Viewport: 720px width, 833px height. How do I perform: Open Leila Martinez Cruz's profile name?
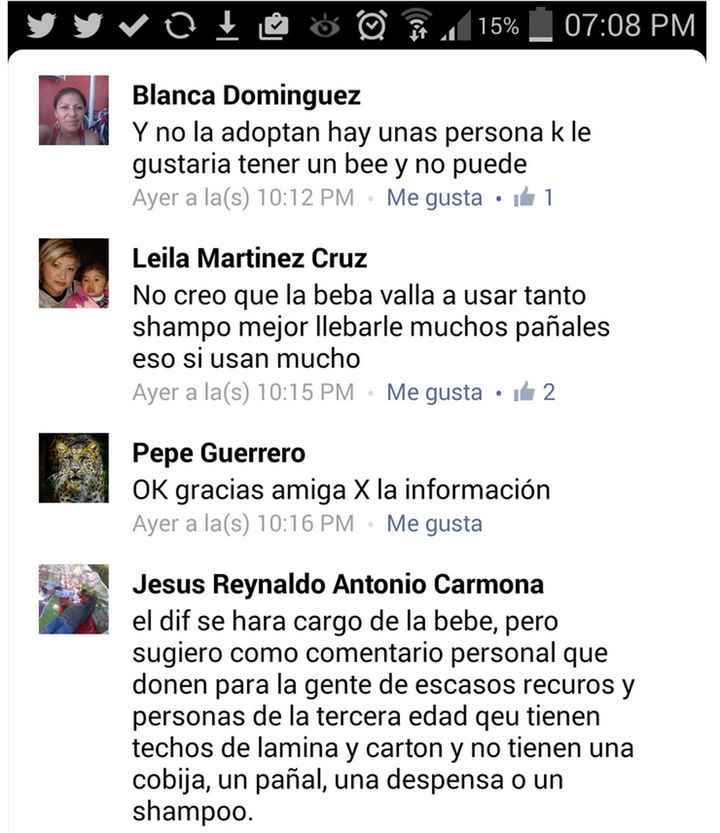point(249,258)
